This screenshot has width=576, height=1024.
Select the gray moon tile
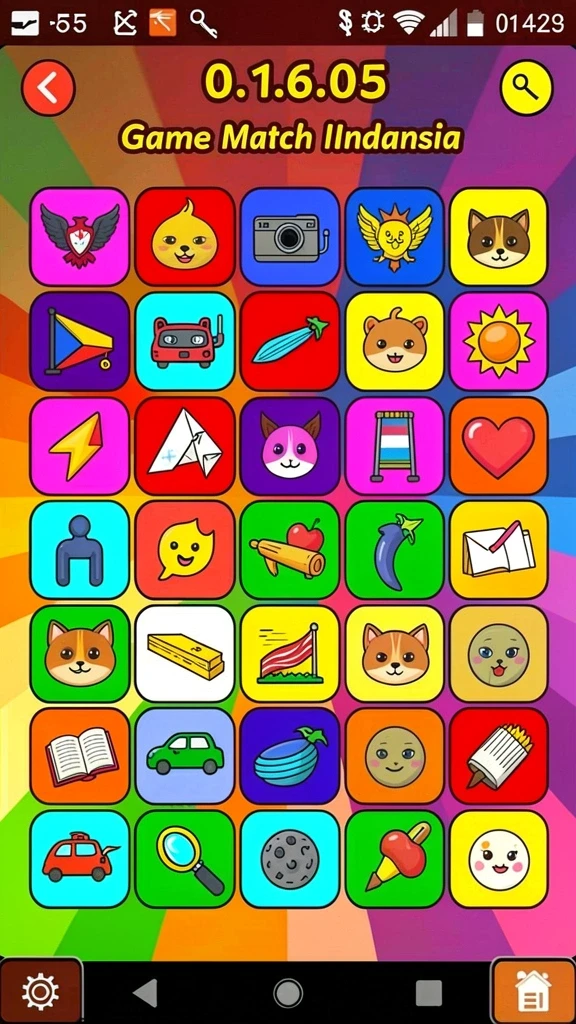[x=289, y=859]
